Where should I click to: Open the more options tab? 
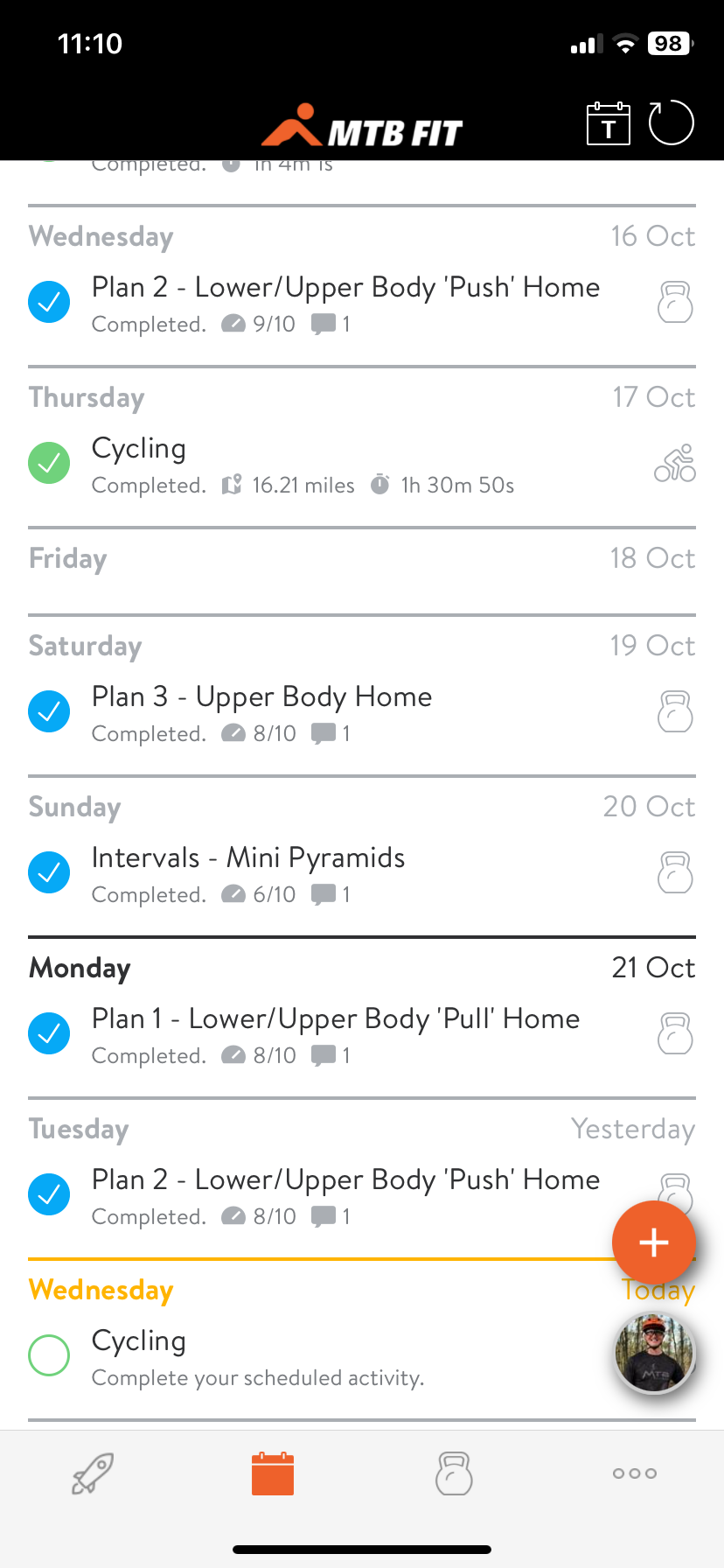(635, 1473)
